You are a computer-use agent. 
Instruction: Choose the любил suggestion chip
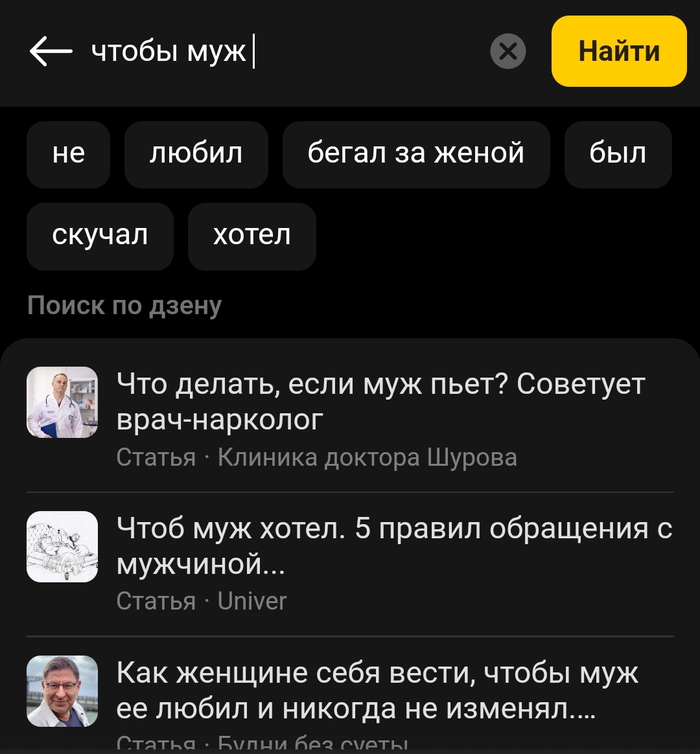[196, 154]
